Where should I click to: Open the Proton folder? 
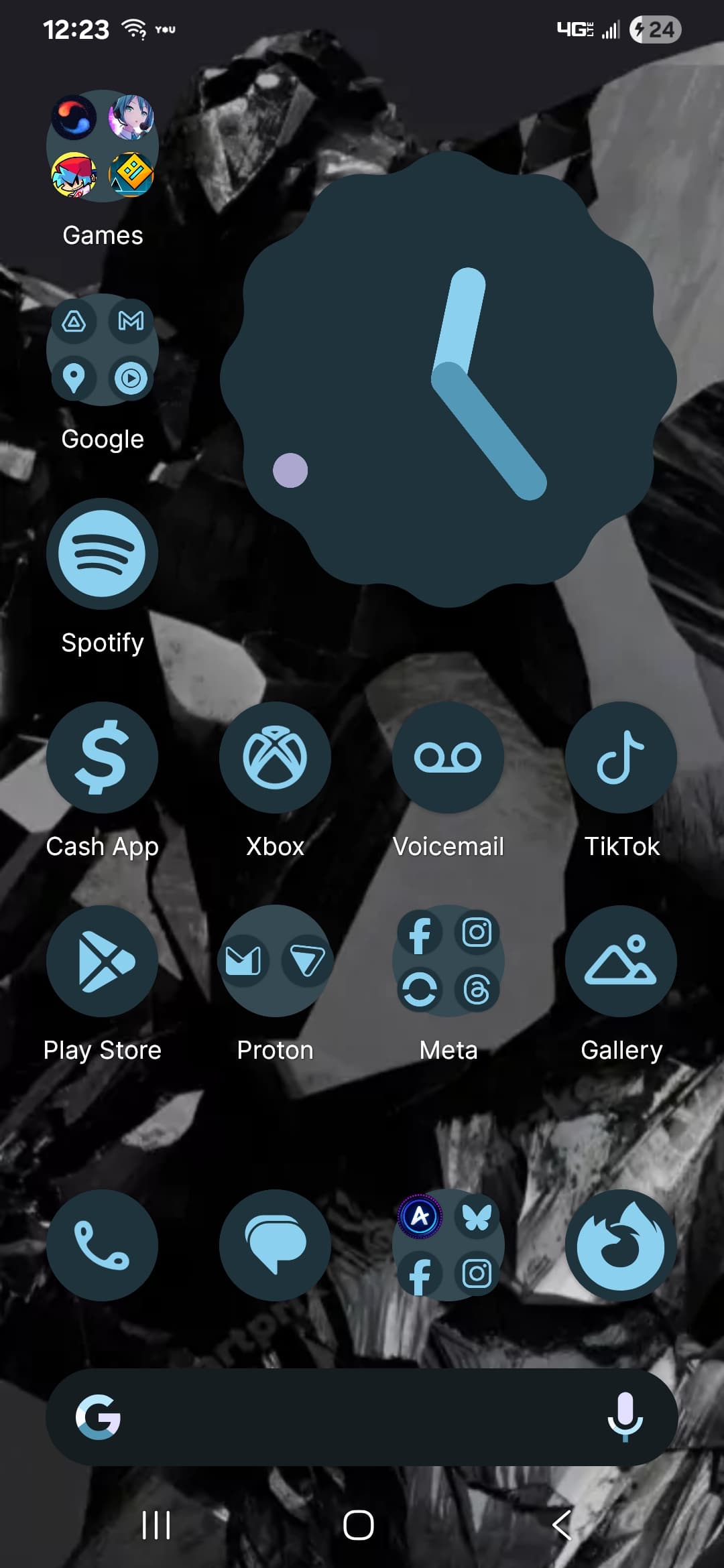click(x=275, y=961)
